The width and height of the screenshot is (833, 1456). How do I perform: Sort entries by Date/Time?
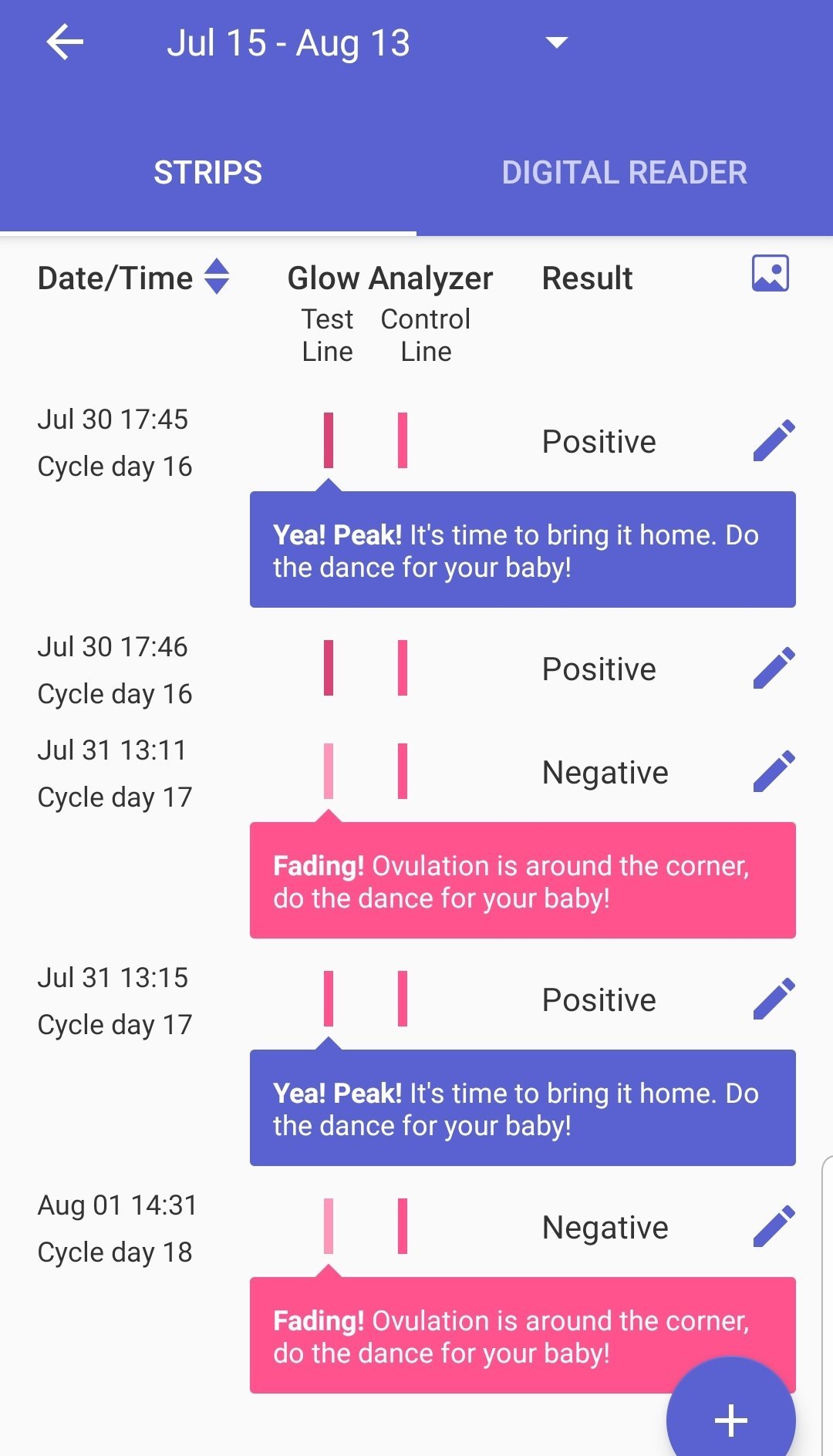click(217, 276)
